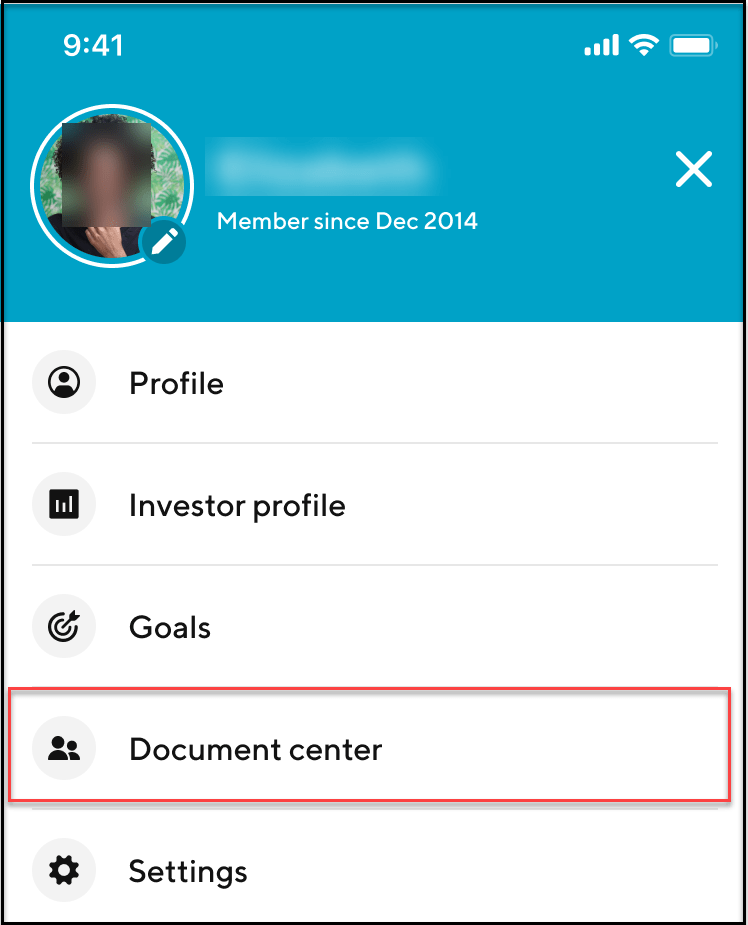Go to Investor profile

pos(237,505)
